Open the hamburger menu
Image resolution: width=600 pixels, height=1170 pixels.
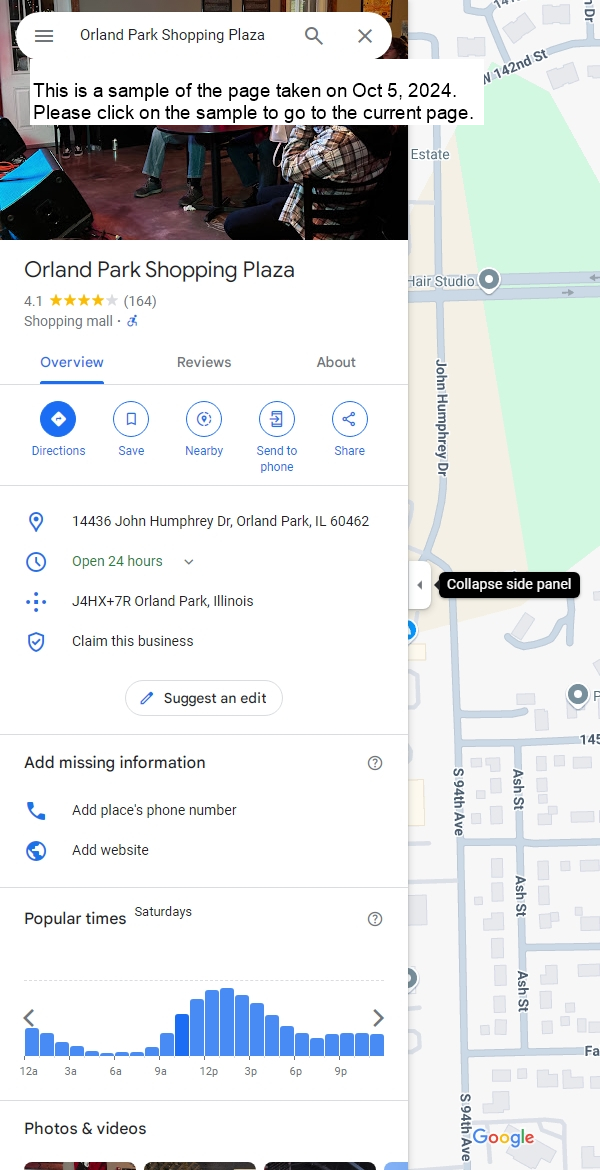point(44,36)
